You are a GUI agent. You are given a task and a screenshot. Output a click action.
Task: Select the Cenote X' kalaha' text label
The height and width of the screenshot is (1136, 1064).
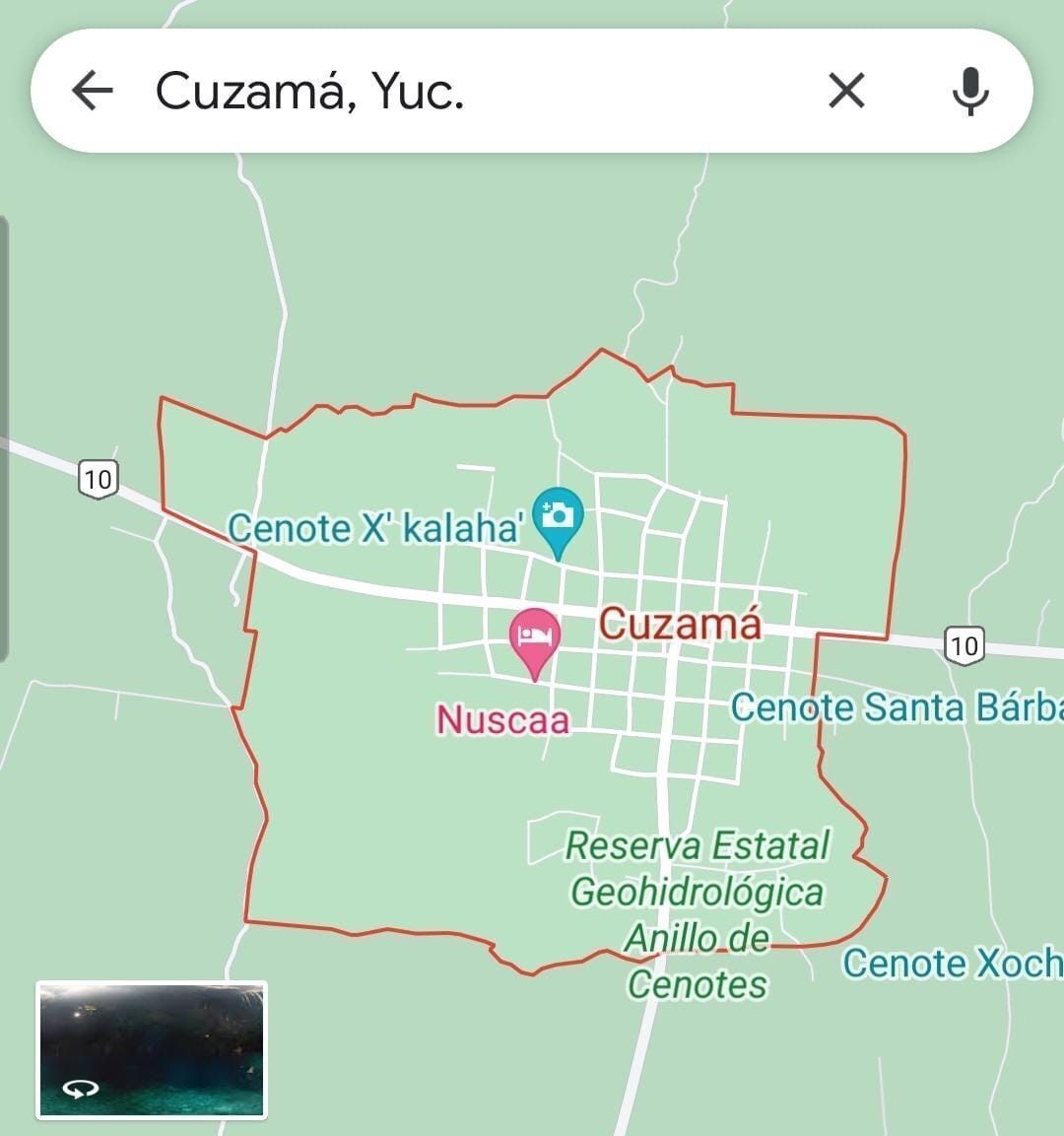click(x=374, y=529)
